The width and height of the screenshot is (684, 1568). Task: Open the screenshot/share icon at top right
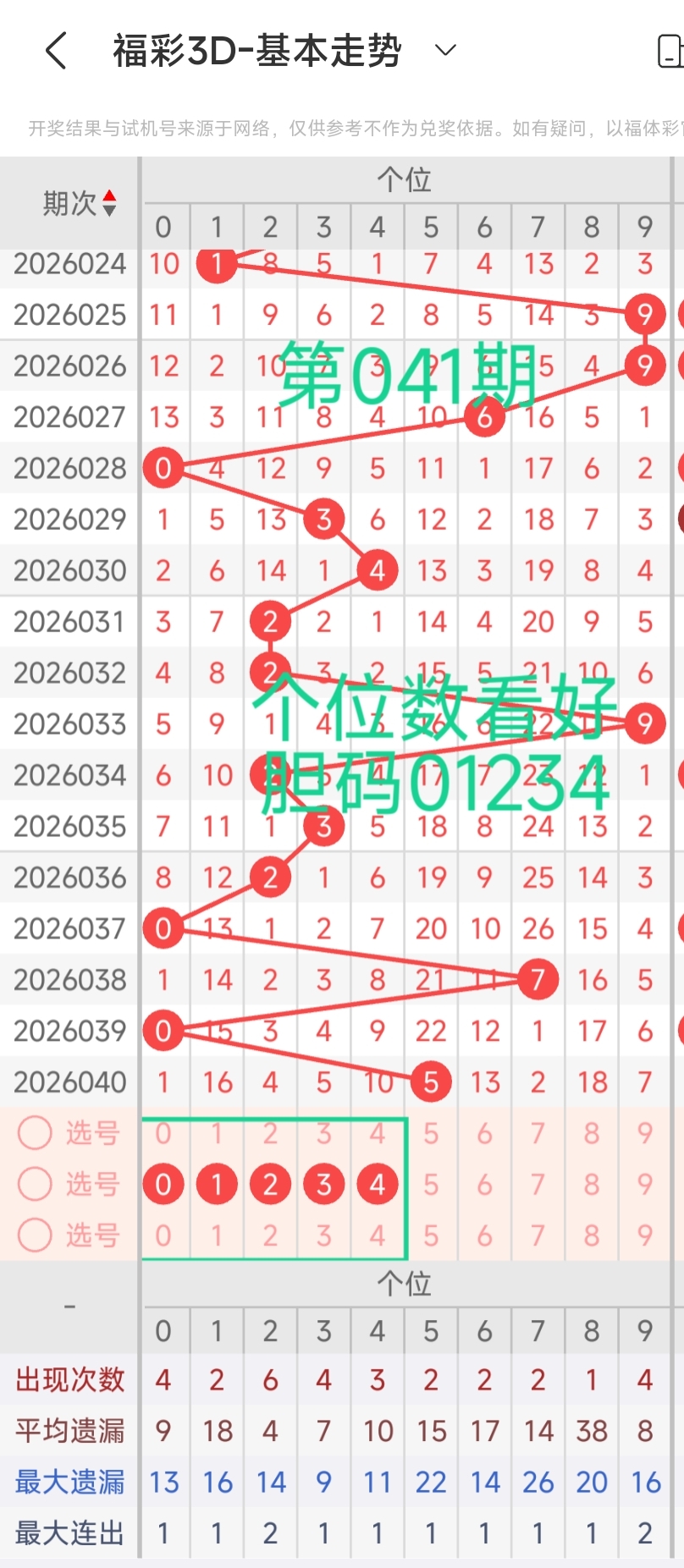[x=671, y=50]
